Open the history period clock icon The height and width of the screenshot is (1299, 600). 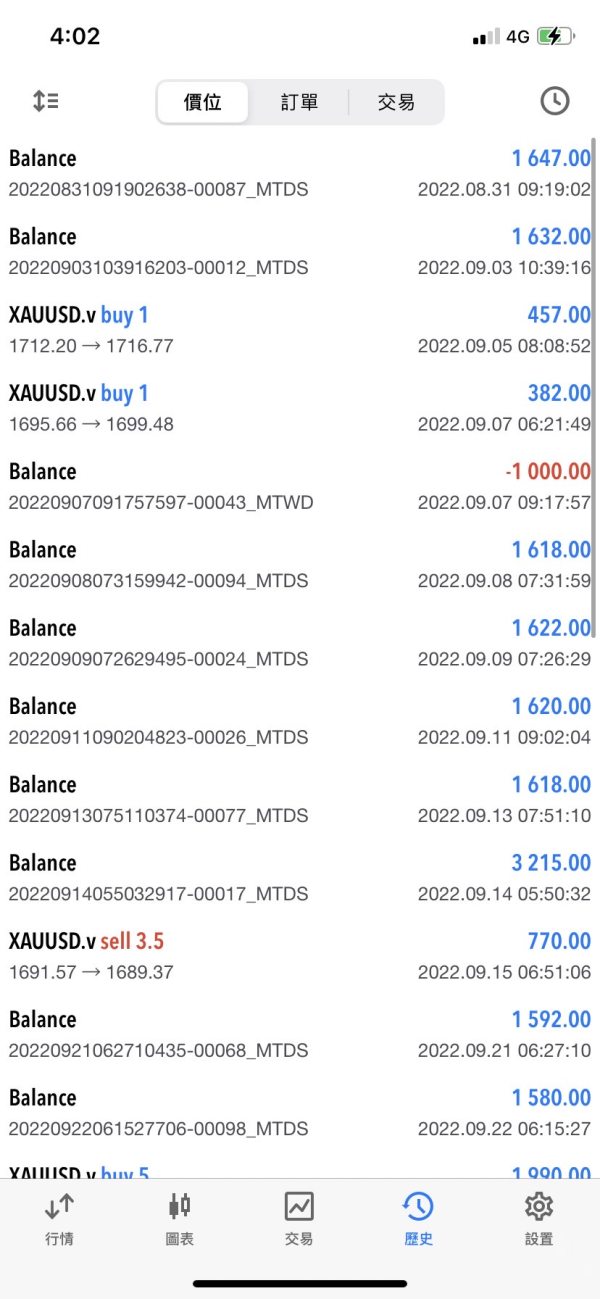click(554, 101)
